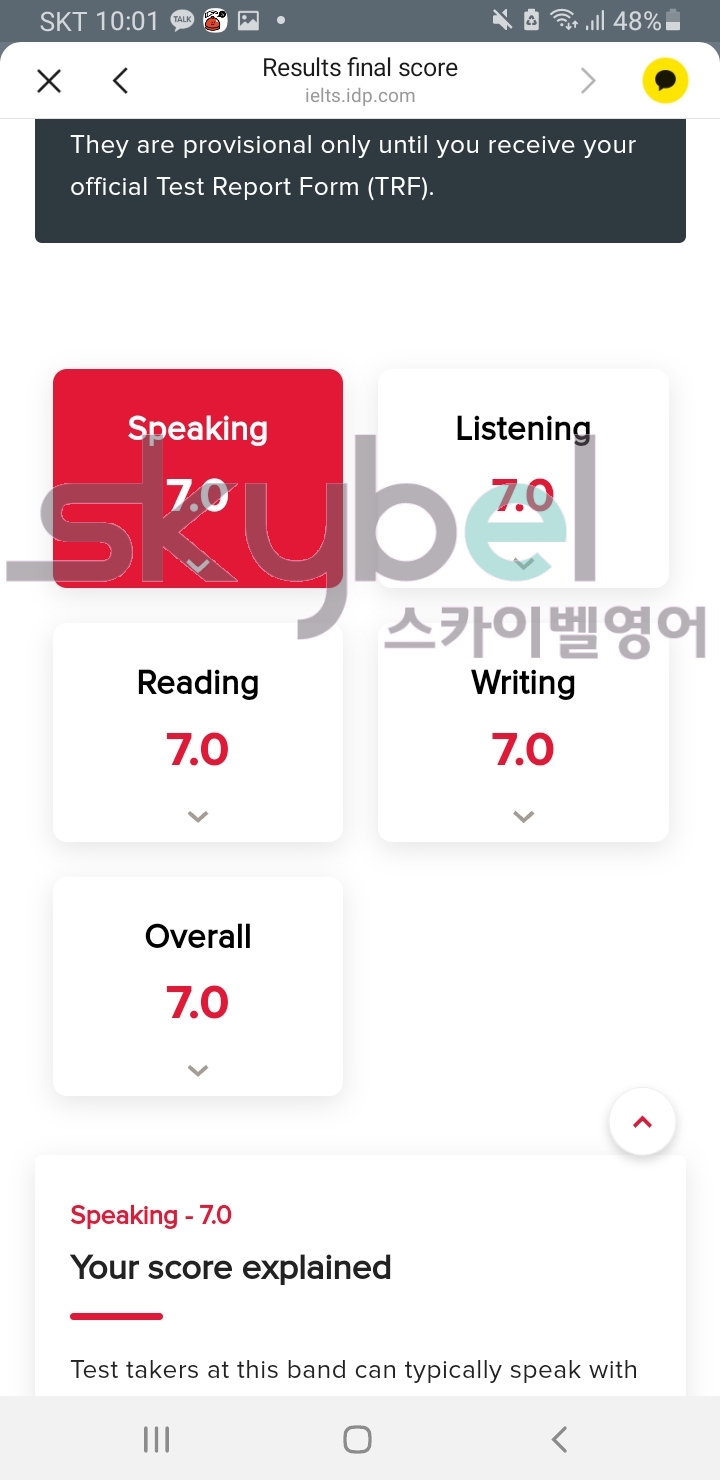Image resolution: width=720 pixels, height=1480 pixels.
Task: Go back to the previous page
Action: [x=120, y=81]
